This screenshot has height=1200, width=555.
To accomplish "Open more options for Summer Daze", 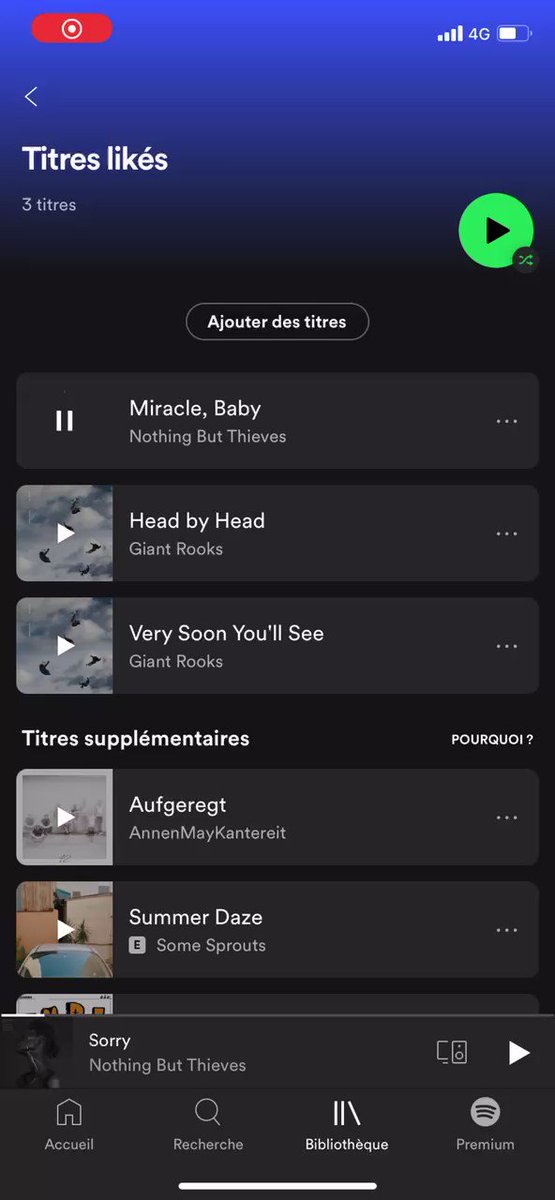I will click(x=507, y=930).
